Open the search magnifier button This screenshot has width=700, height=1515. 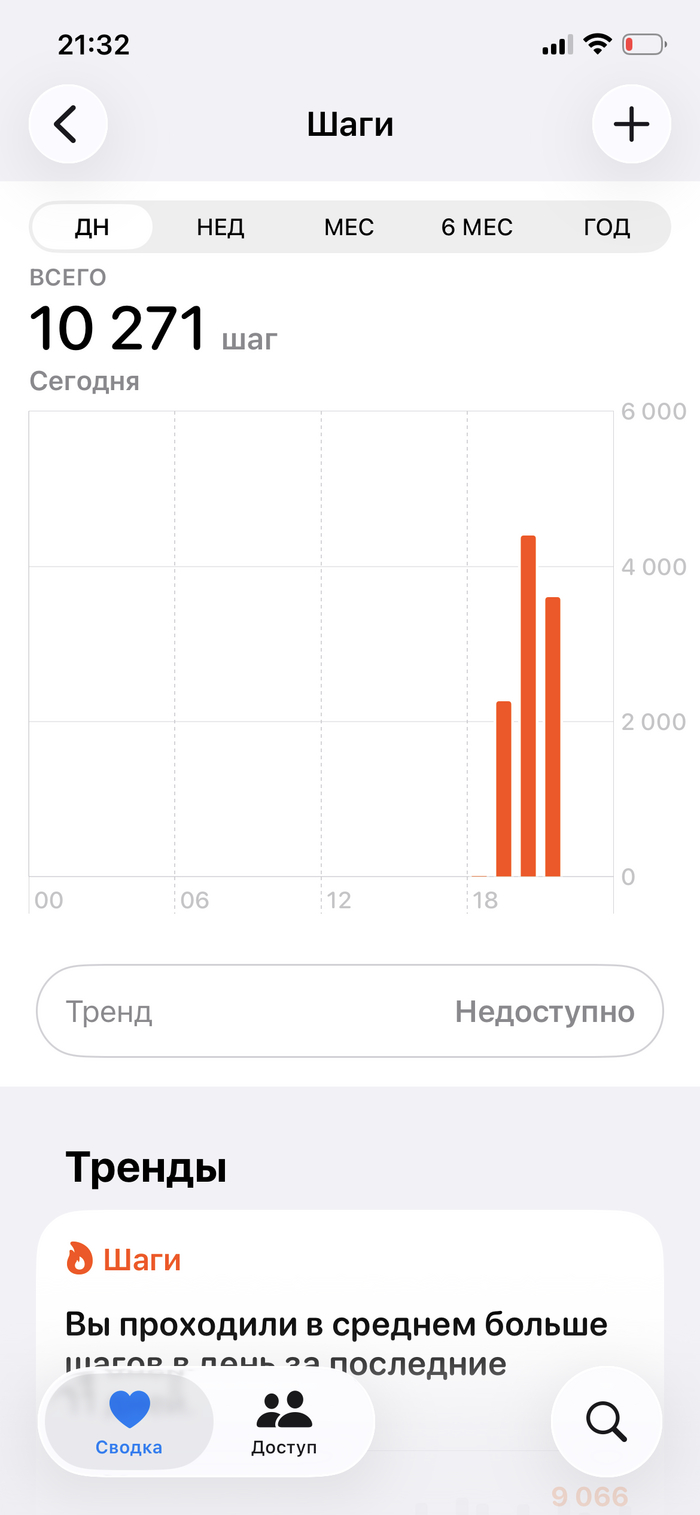point(606,1421)
